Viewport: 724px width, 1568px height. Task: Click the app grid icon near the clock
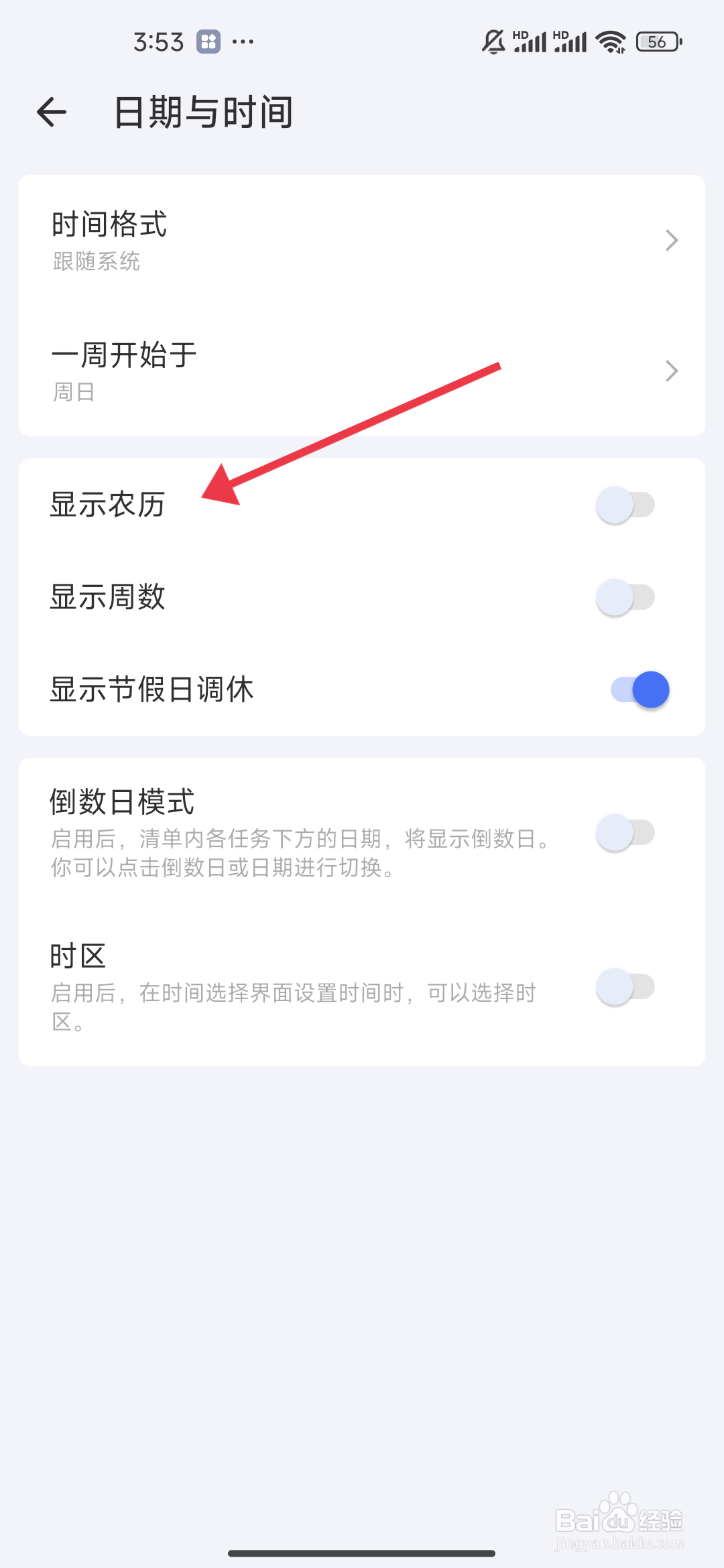coord(208,42)
